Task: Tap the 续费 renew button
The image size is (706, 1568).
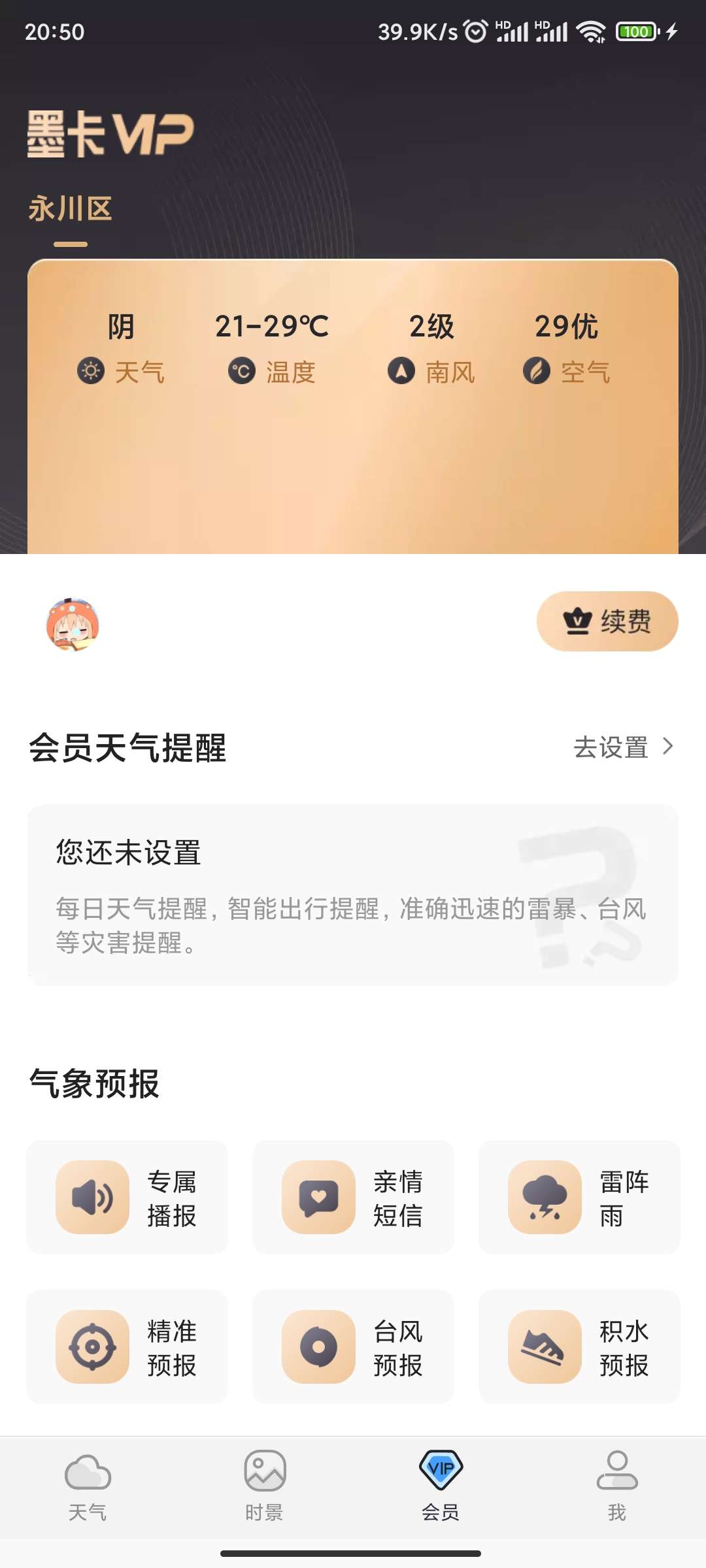Action: click(607, 621)
